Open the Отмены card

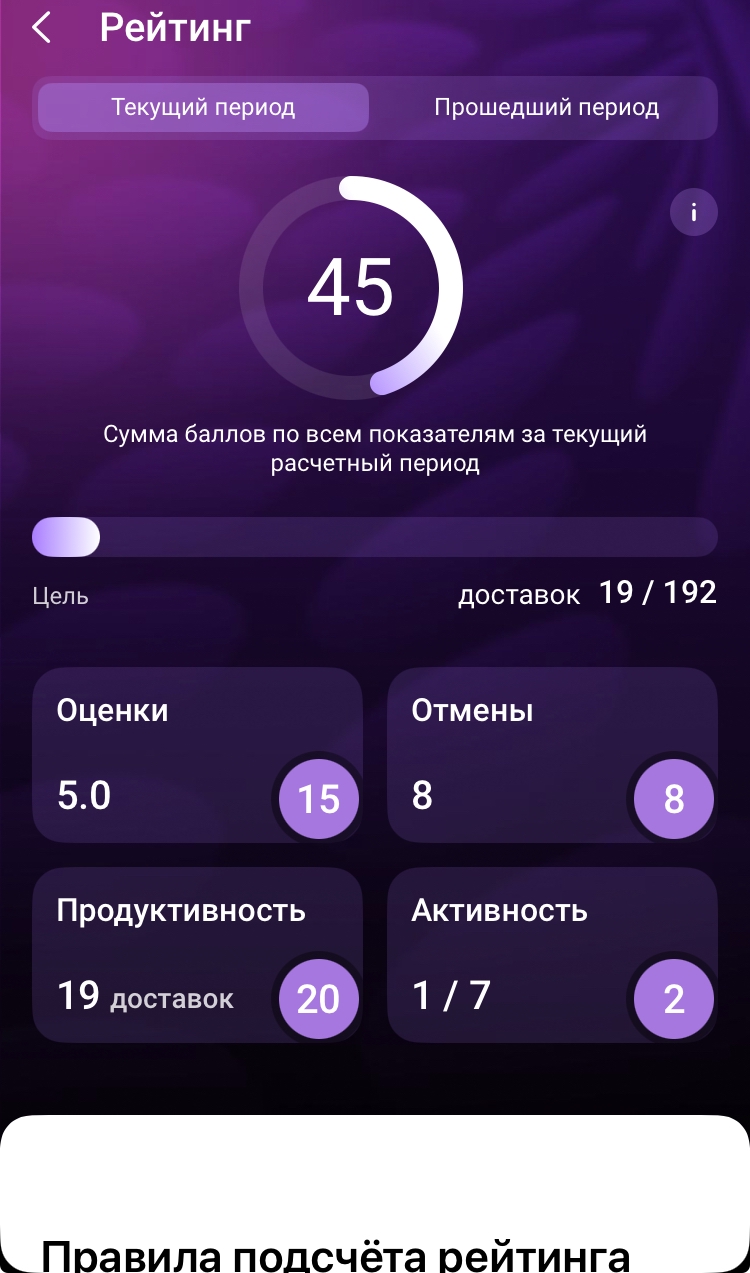tap(552, 755)
